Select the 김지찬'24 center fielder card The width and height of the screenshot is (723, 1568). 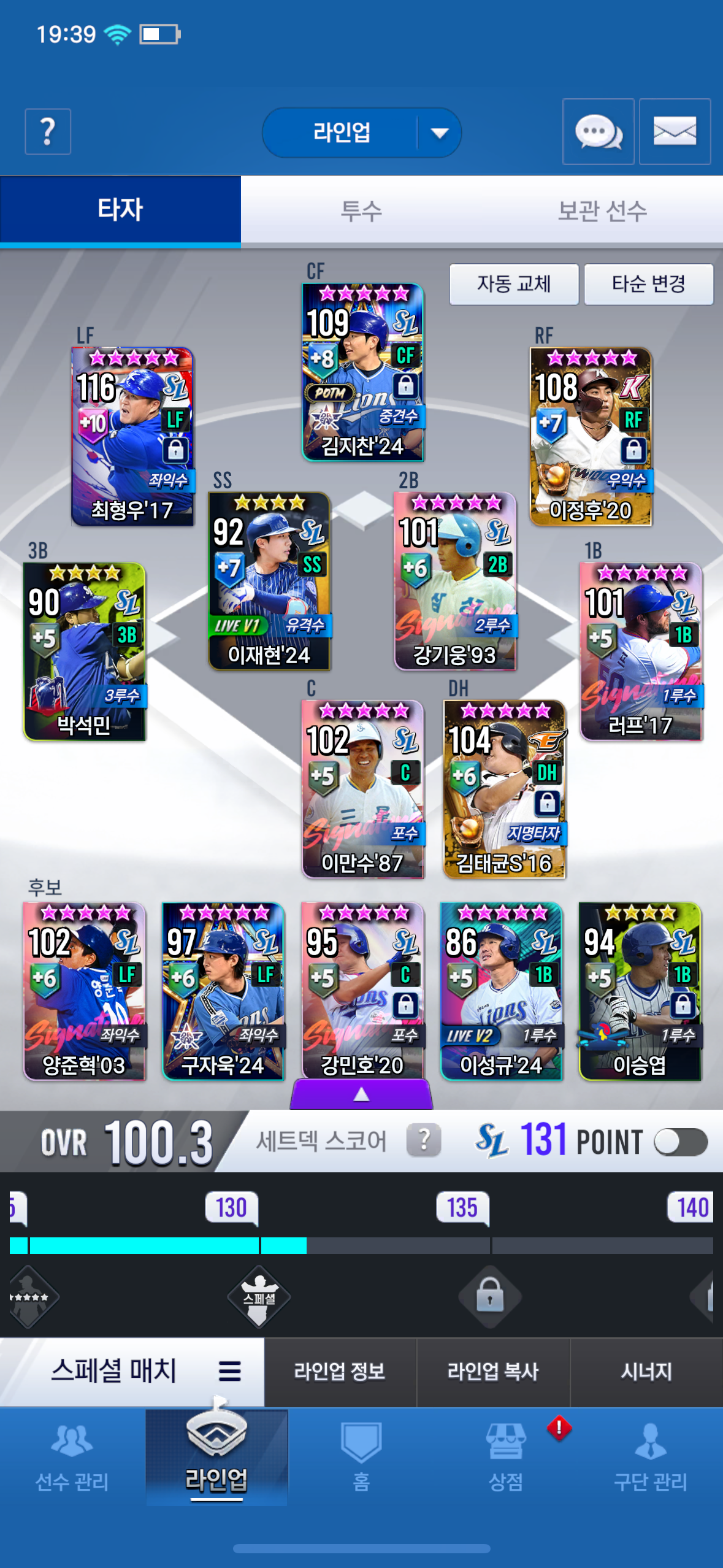pyautogui.click(x=363, y=372)
